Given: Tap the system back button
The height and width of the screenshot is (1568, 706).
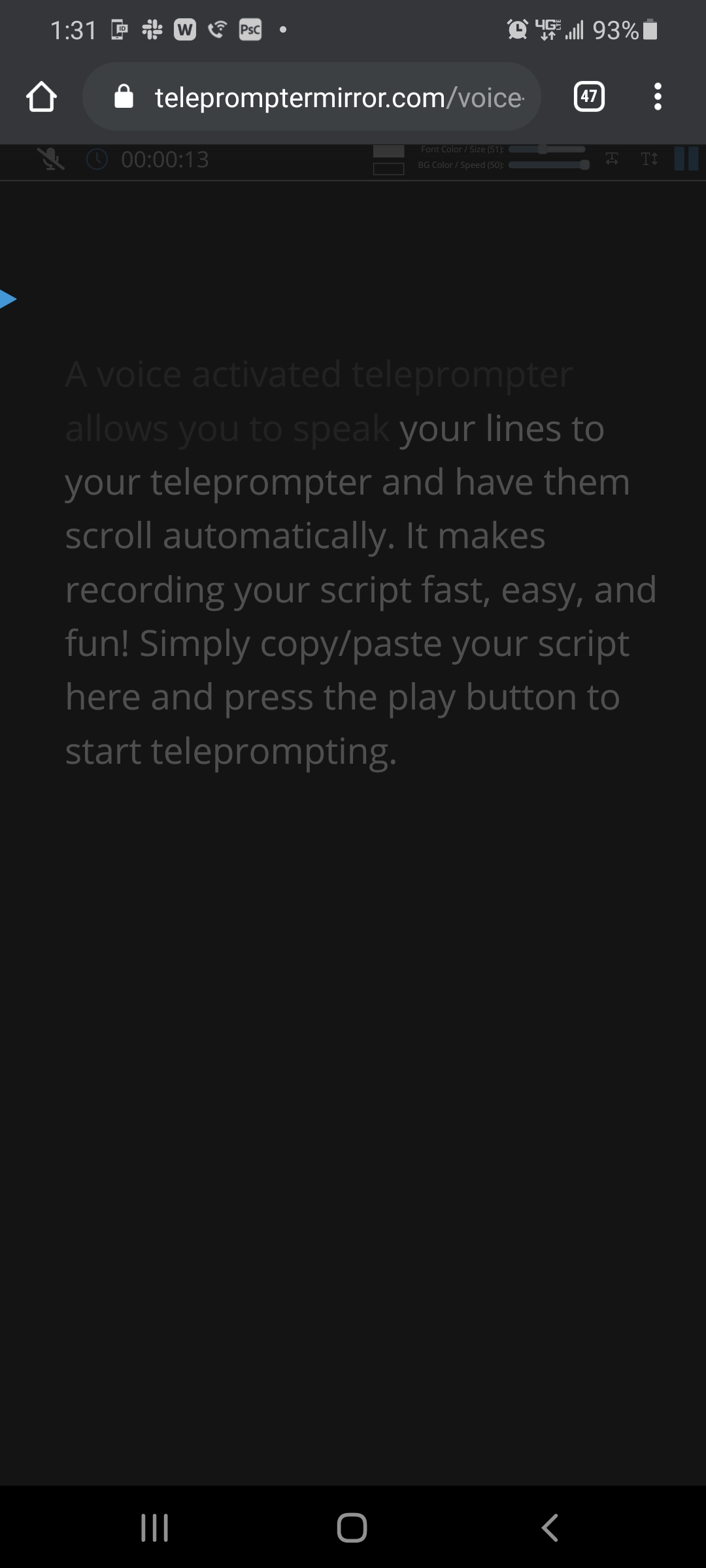Looking at the screenshot, I should (550, 1527).
